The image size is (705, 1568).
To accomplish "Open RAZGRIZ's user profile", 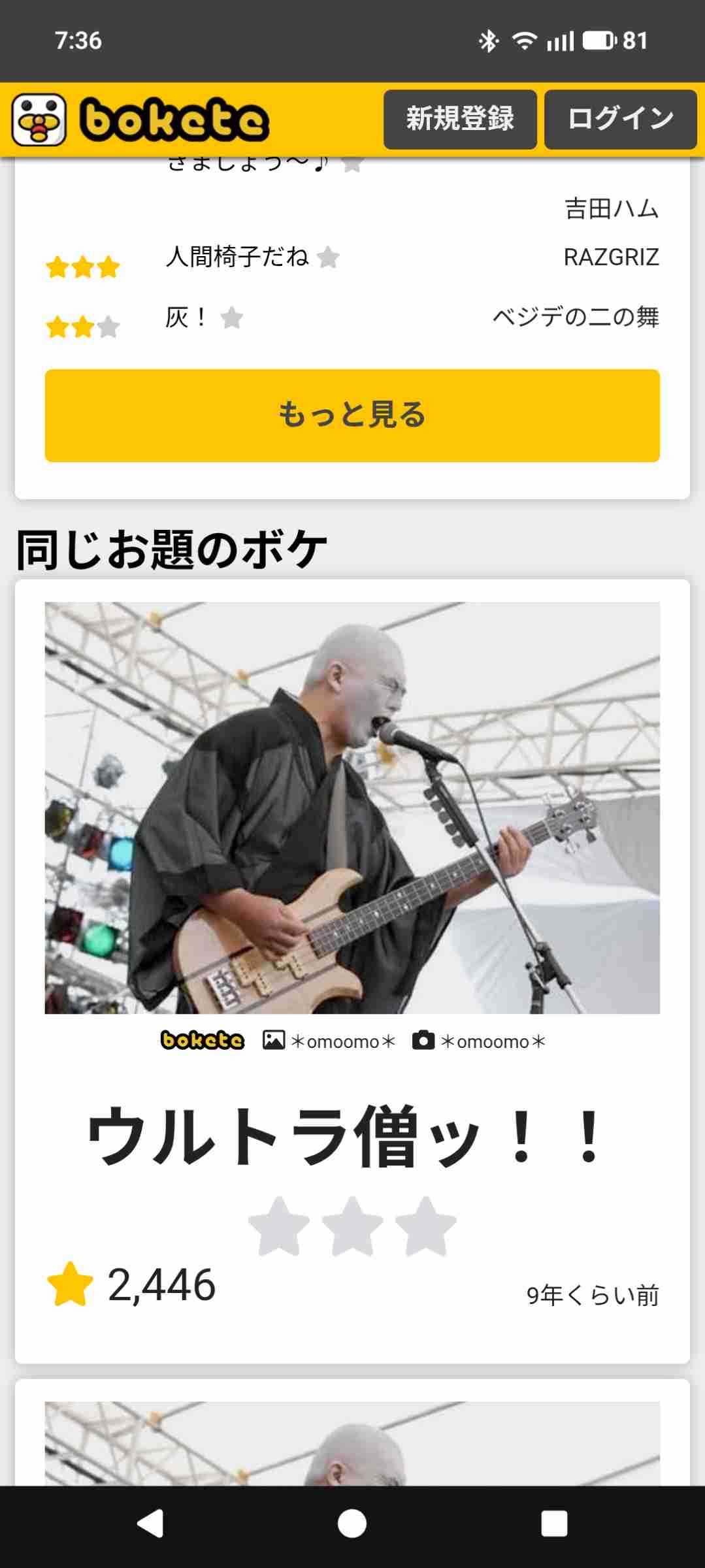I will tap(611, 257).
